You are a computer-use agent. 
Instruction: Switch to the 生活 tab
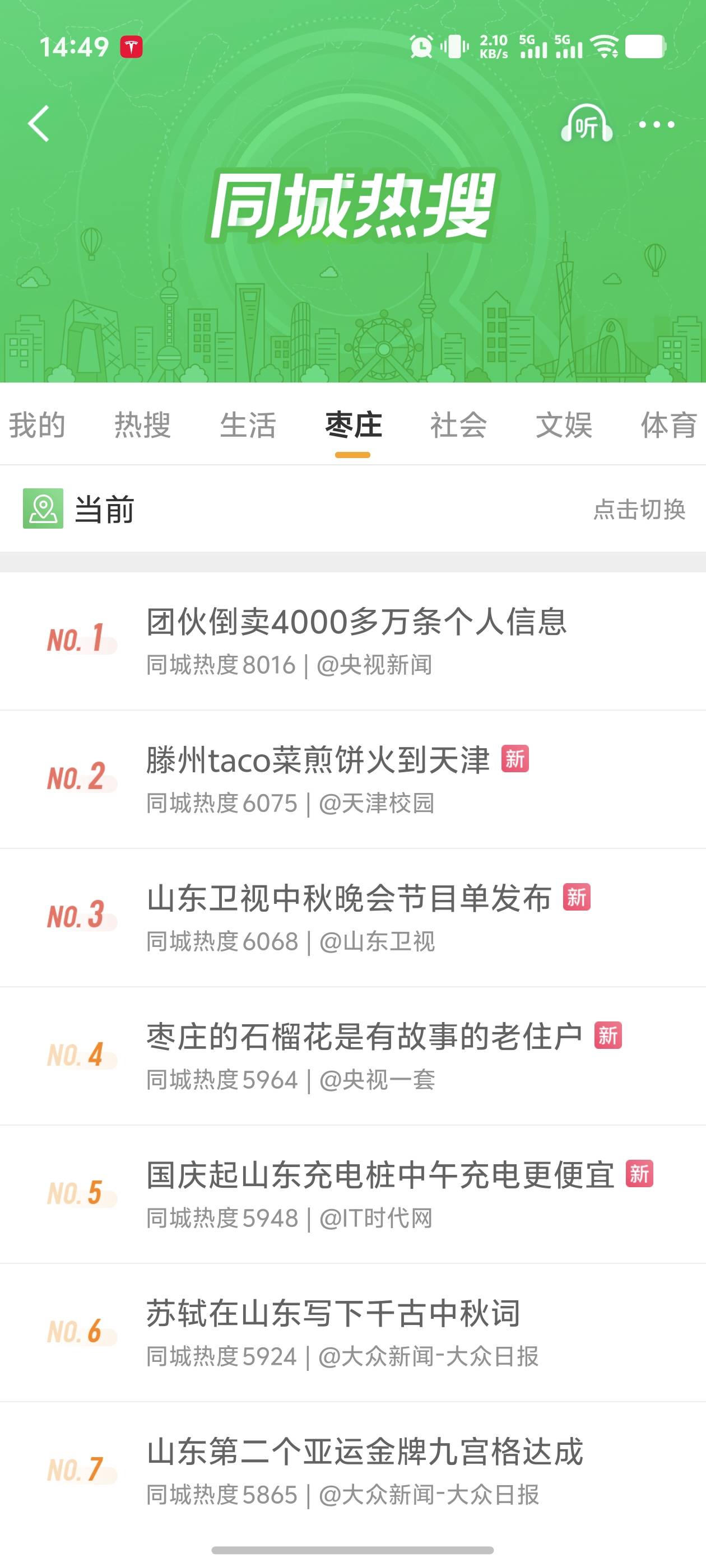(248, 425)
